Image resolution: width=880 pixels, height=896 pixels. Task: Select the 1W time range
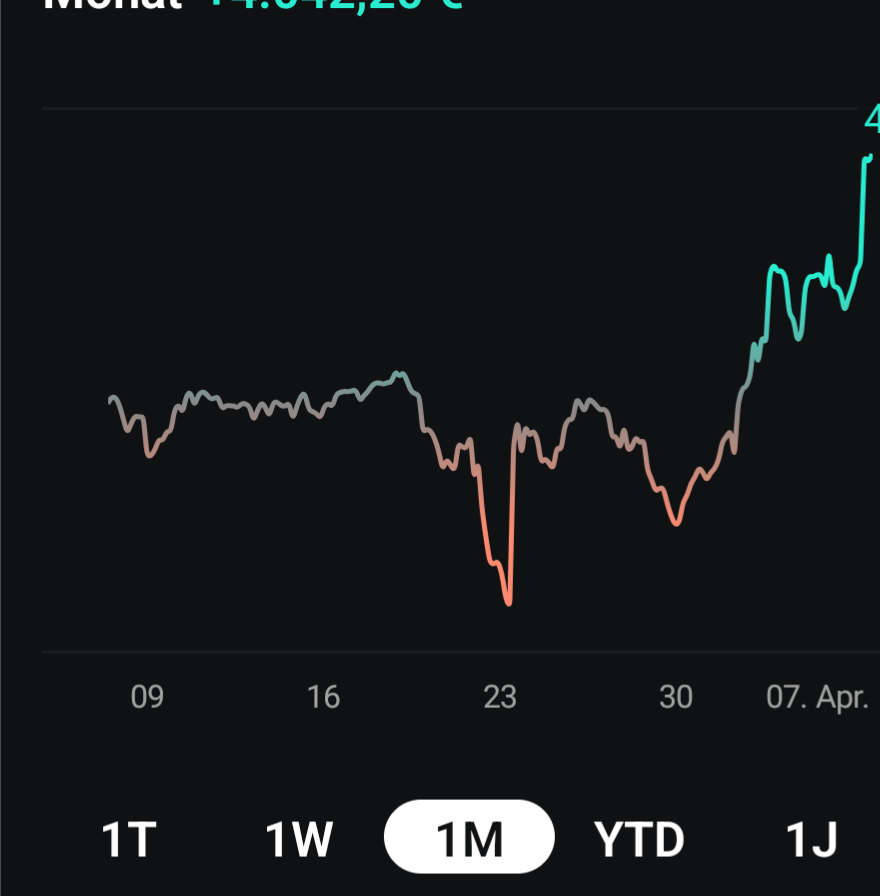(x=298, y=839)
